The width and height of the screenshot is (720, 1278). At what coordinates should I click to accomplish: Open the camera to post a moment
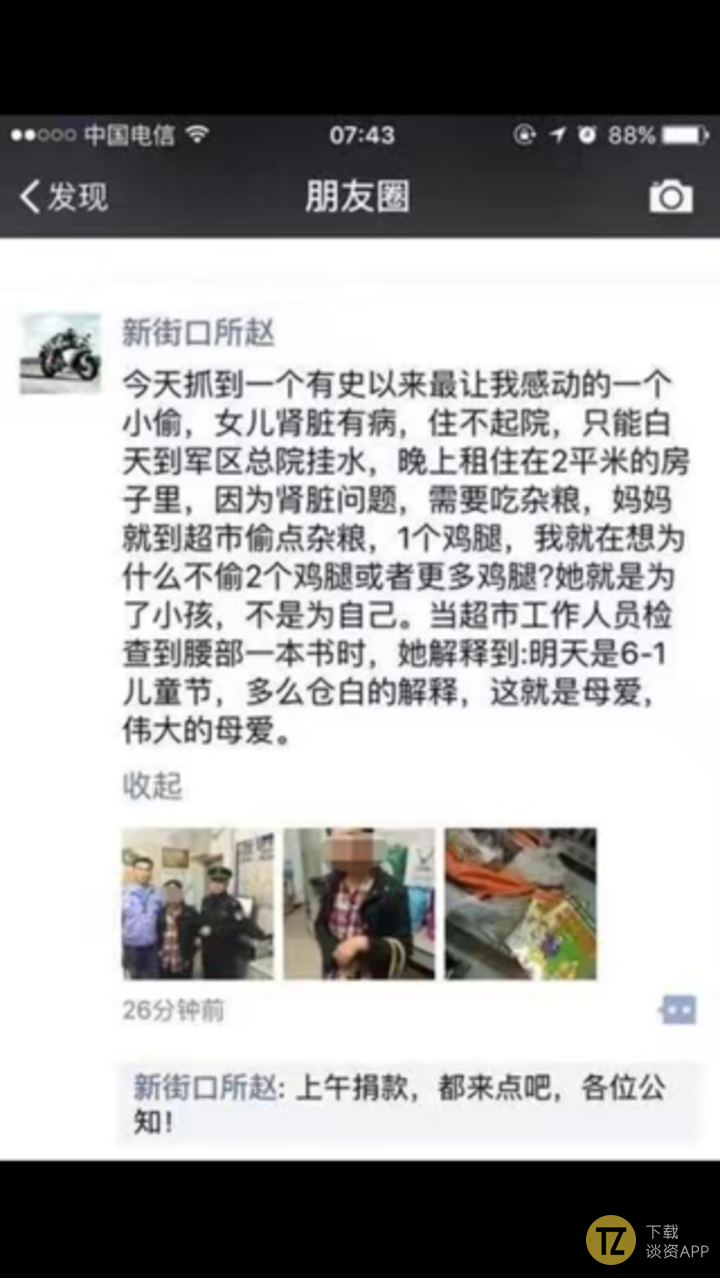tap(670, 196)
